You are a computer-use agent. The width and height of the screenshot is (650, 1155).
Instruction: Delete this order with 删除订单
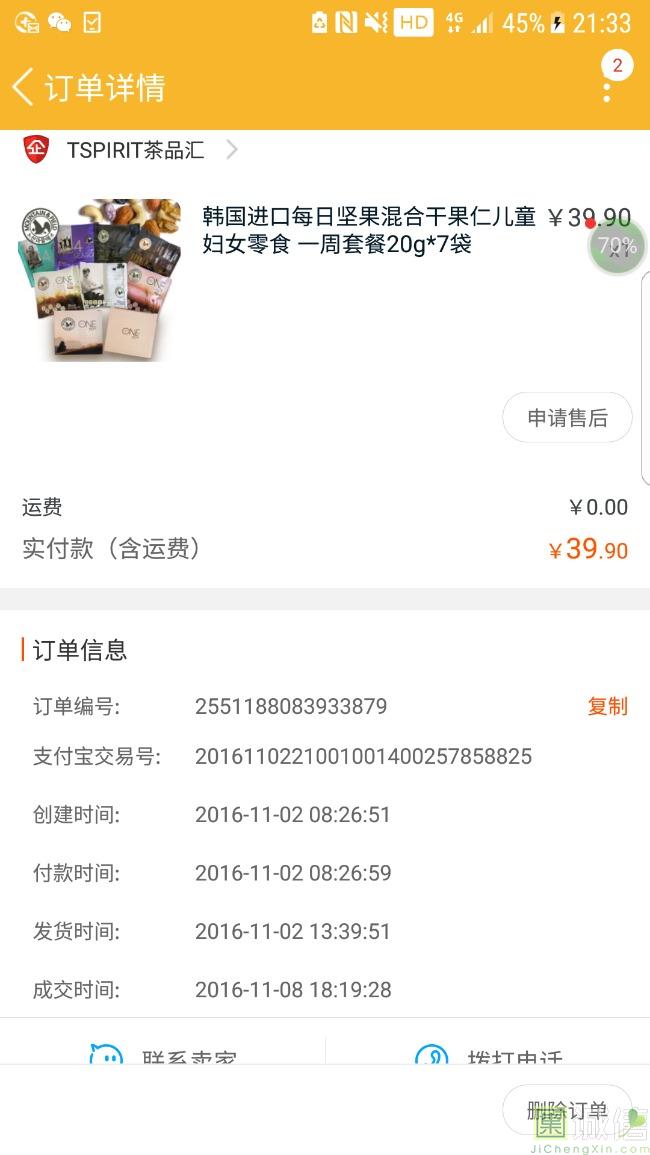coord(567,1110)
